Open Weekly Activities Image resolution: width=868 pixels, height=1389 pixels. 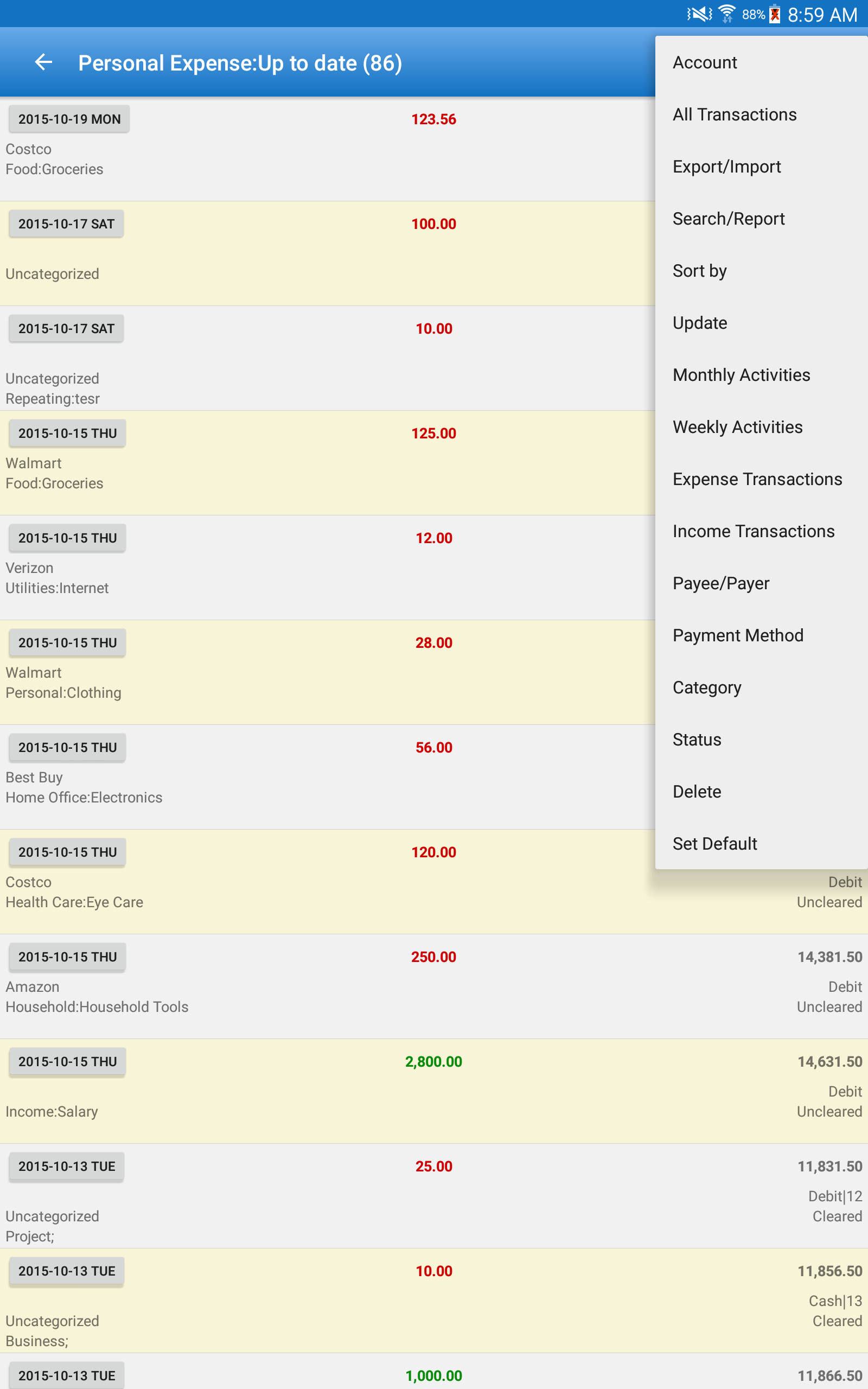coord(761,427)
